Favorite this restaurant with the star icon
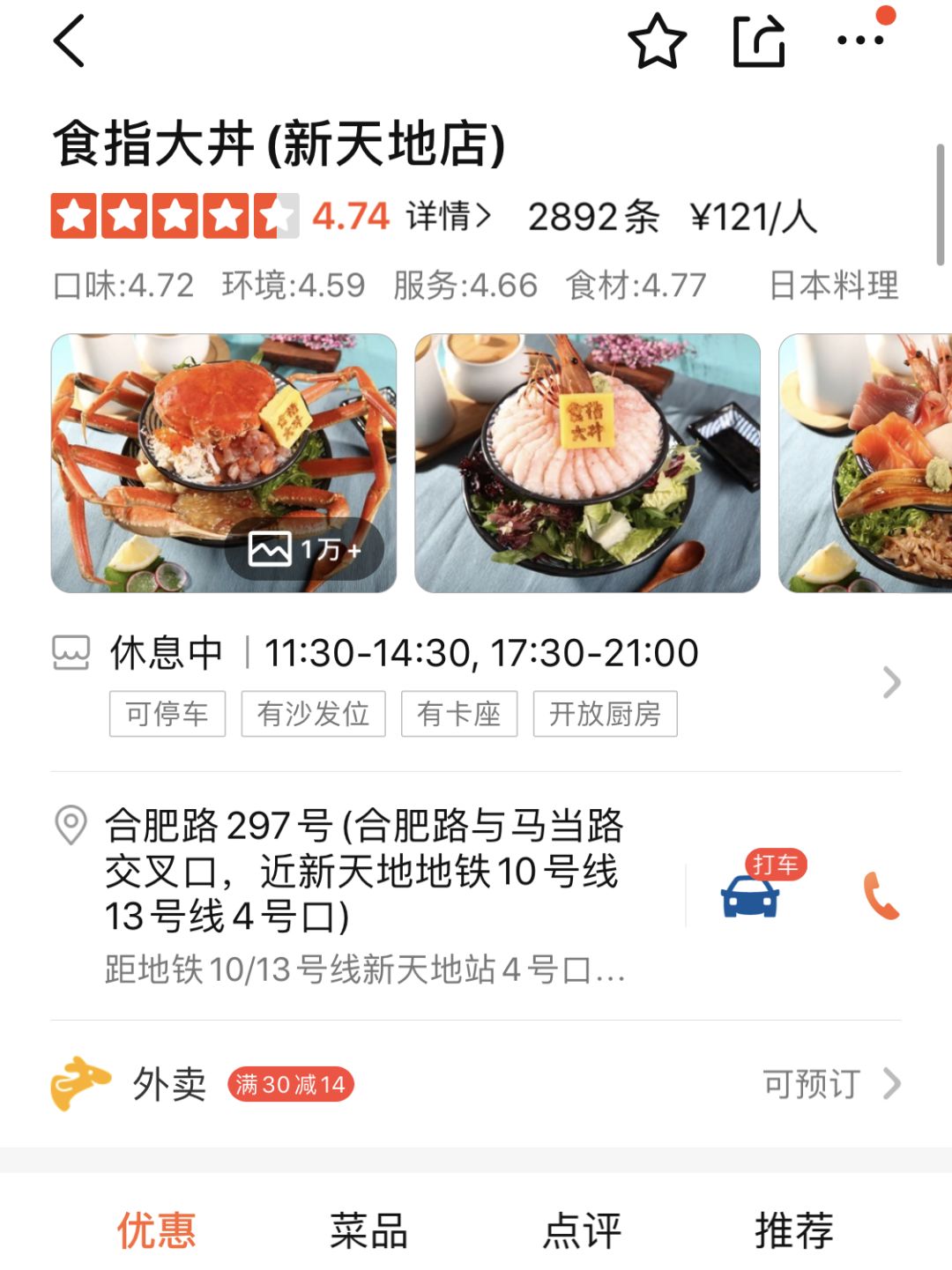Viewport: 952px width, 1270px height. click(657, 41)
